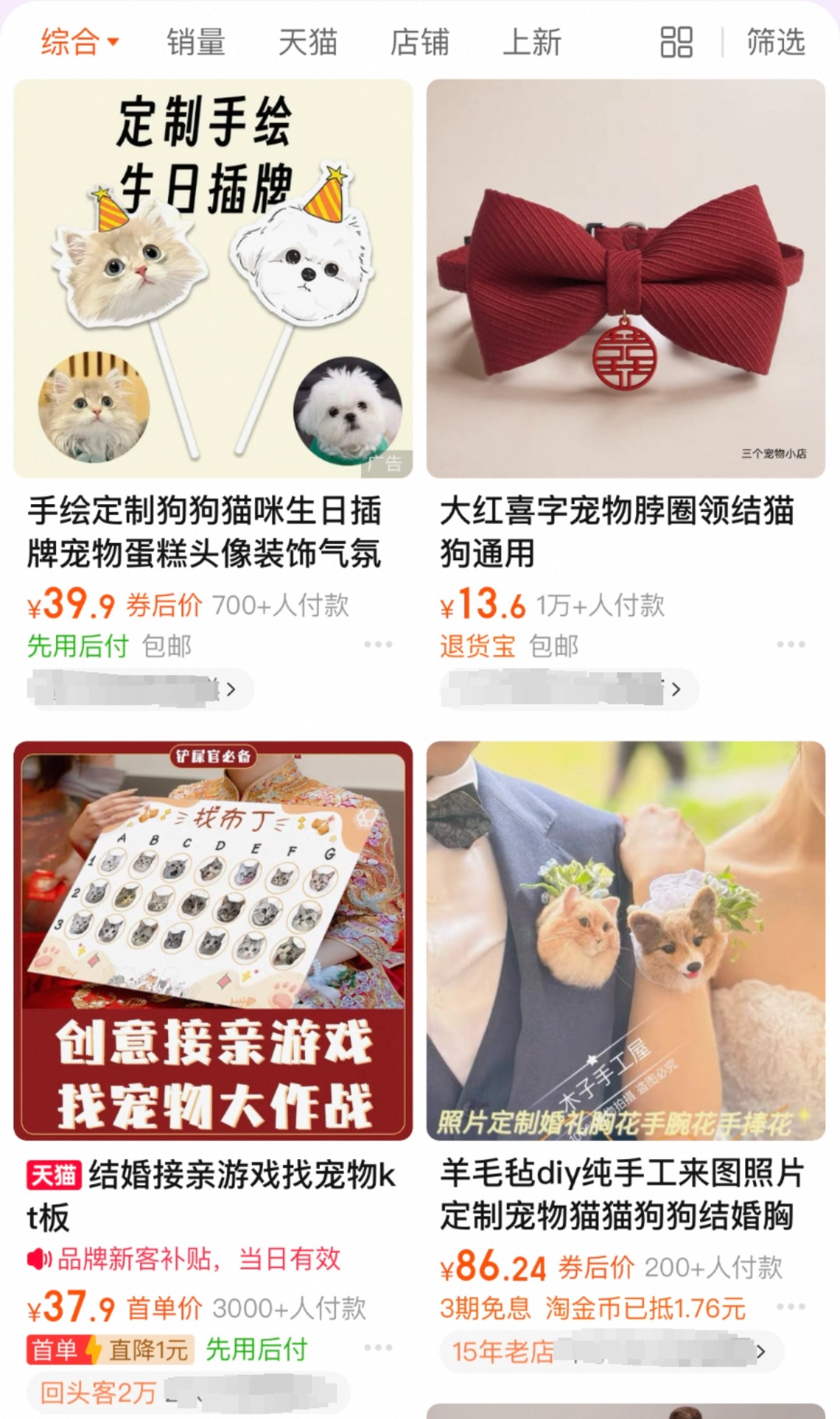Open more options for the ¥39.9 生日插牌 item
Image resolution: width=840 pixels, height=1419 pixels.
378,645
